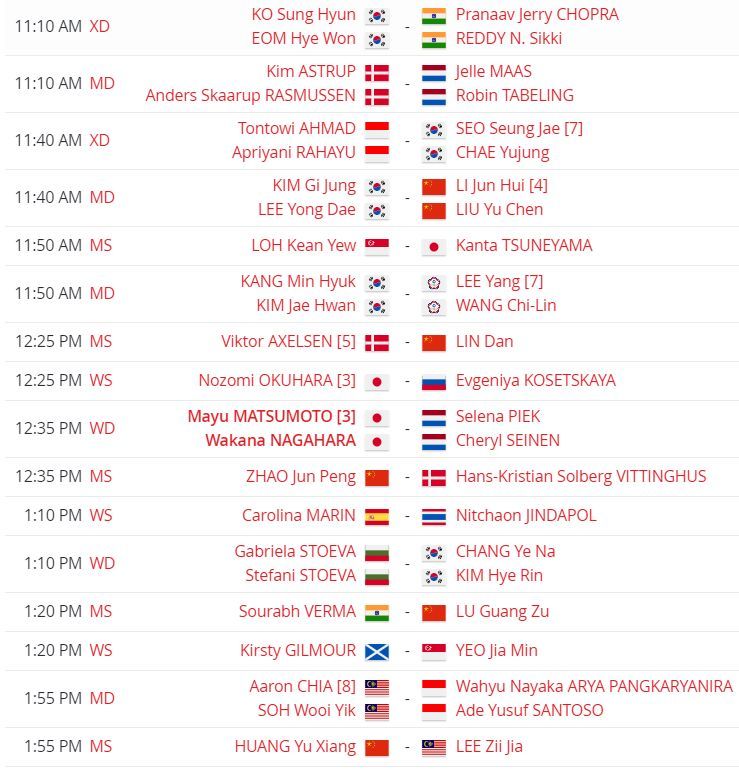Open Kanta TSUNEYAMA's profile
This screenshot has height=770, width=739.
pos(524,246)
